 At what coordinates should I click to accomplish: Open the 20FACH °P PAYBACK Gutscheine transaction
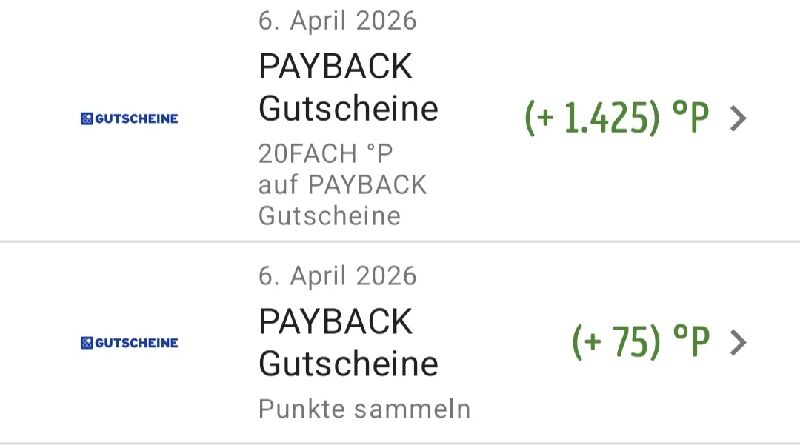point(400,120)
